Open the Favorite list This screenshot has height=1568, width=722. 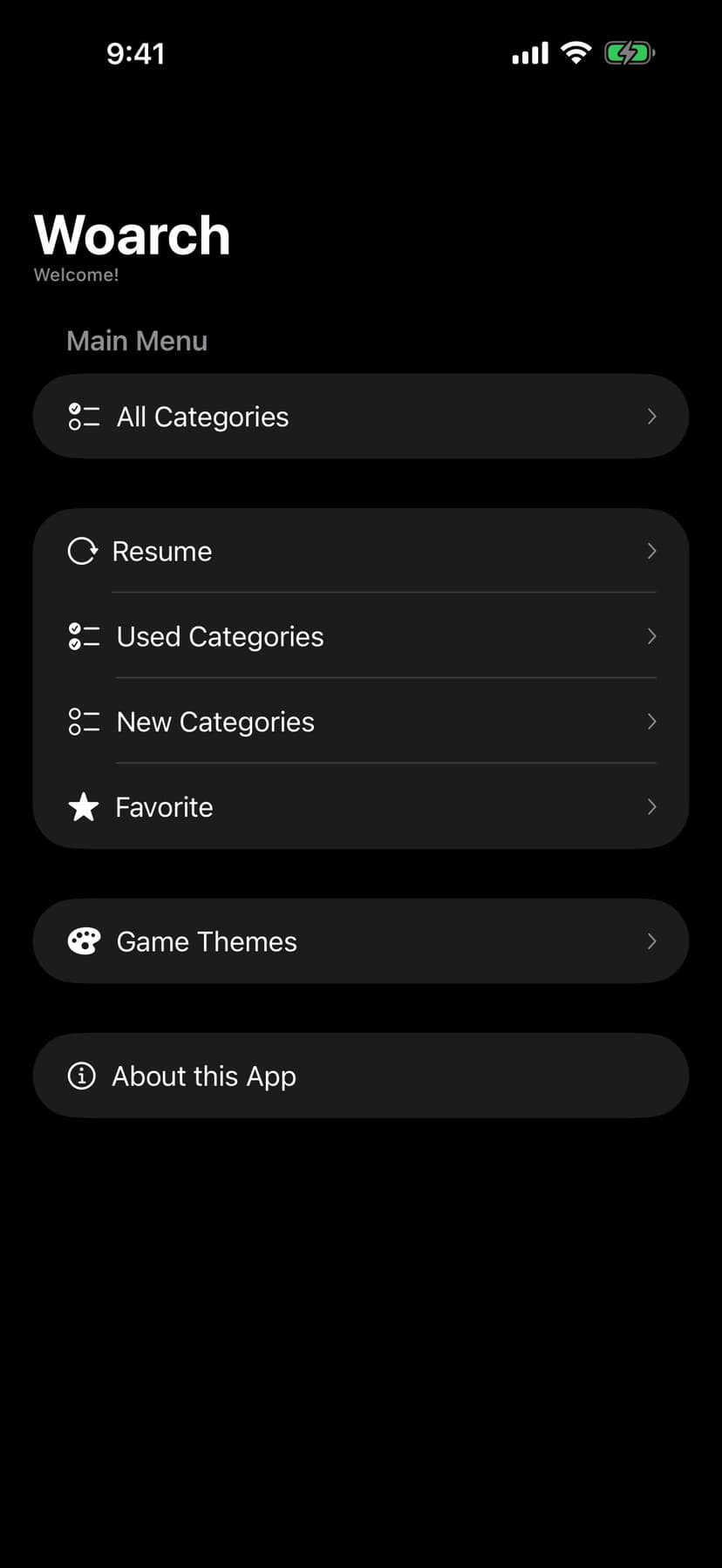tap(361, 807)
